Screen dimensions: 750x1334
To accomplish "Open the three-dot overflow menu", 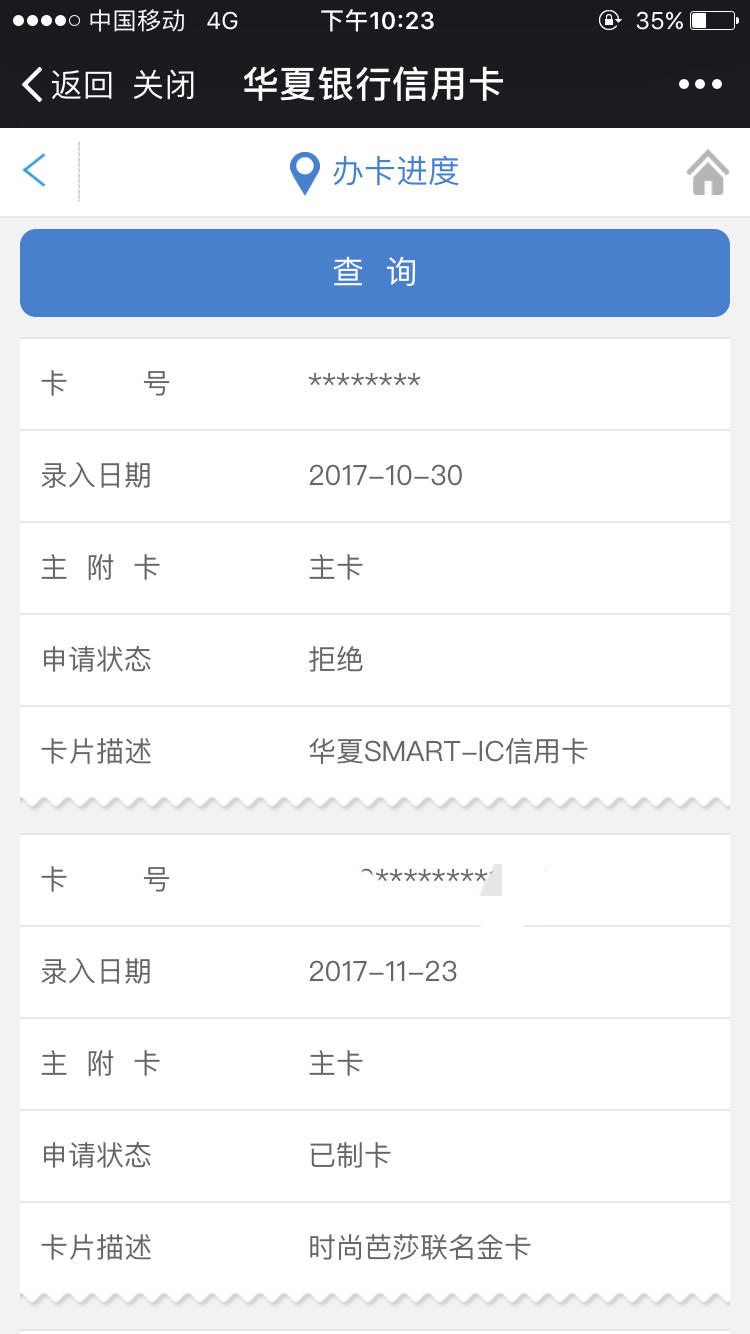I will (700, 85).
